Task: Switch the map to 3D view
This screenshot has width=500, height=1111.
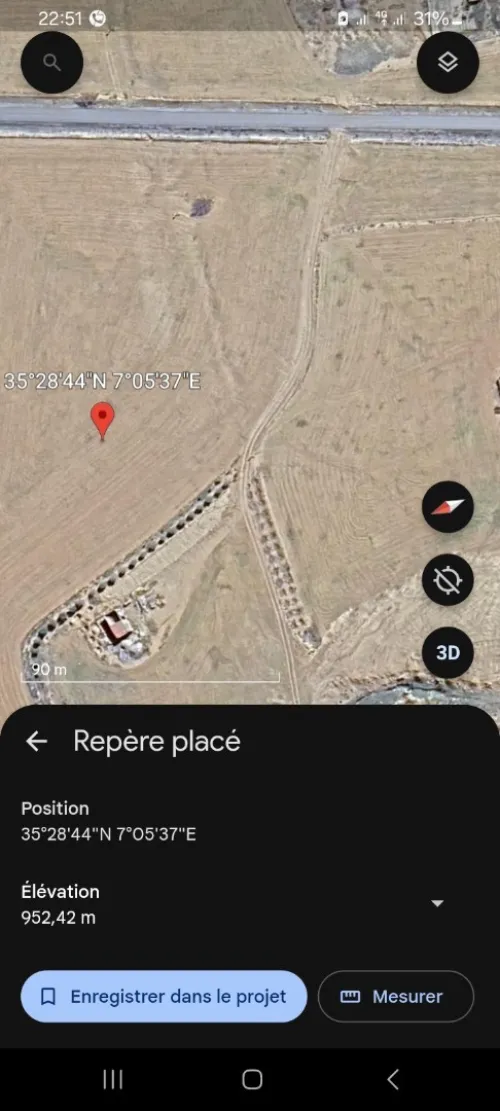Action: pyautogui.click(x=448, y=653)
